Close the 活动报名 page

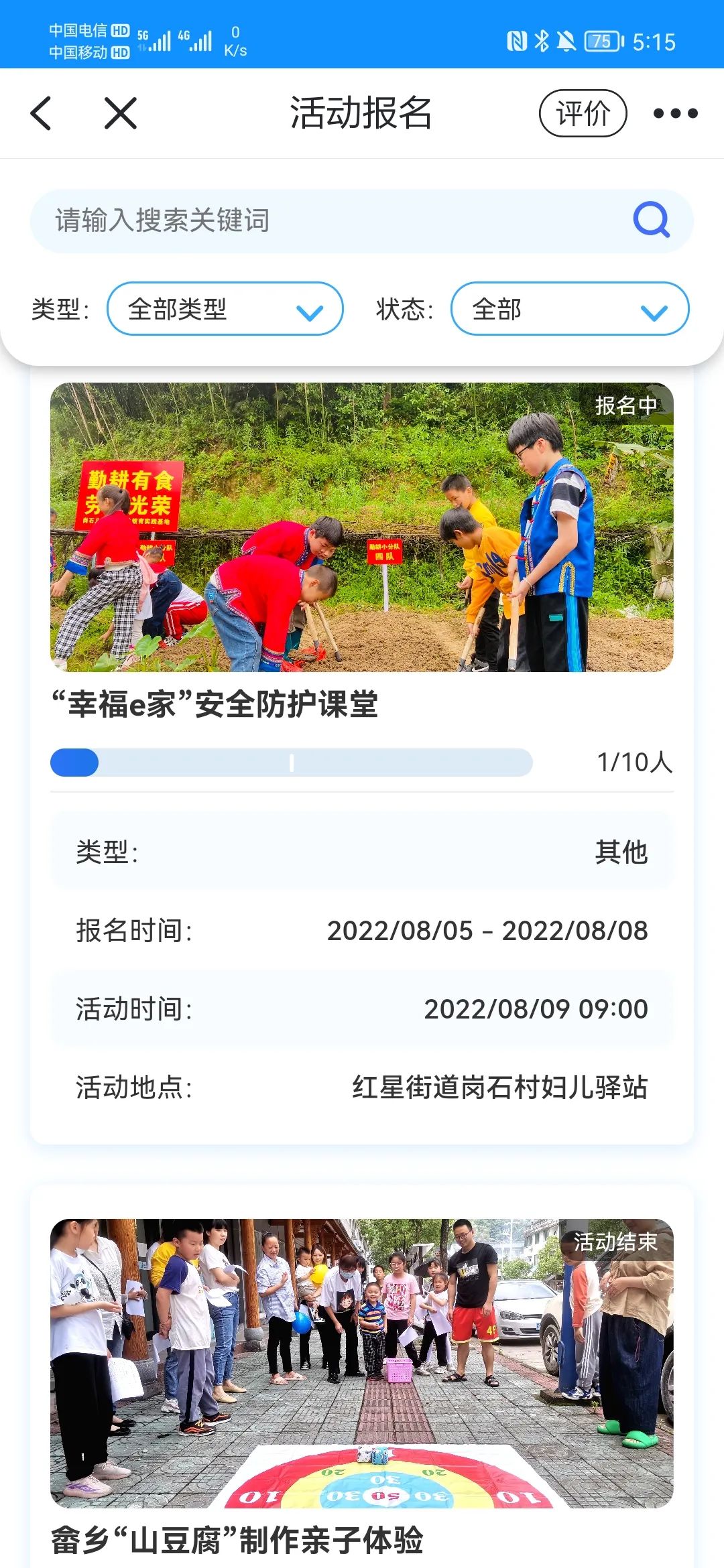click(121, 113)
